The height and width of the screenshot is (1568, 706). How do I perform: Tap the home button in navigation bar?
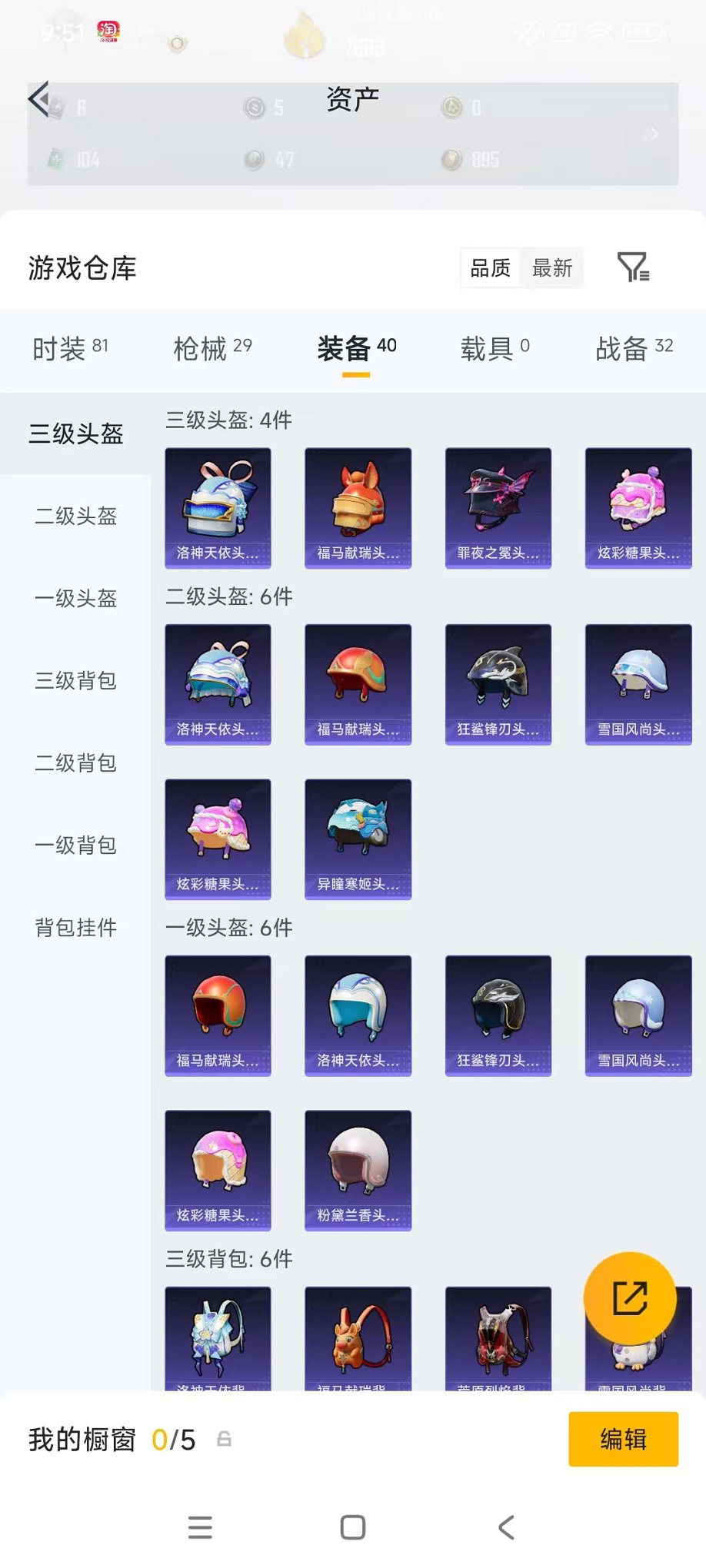351,1527
